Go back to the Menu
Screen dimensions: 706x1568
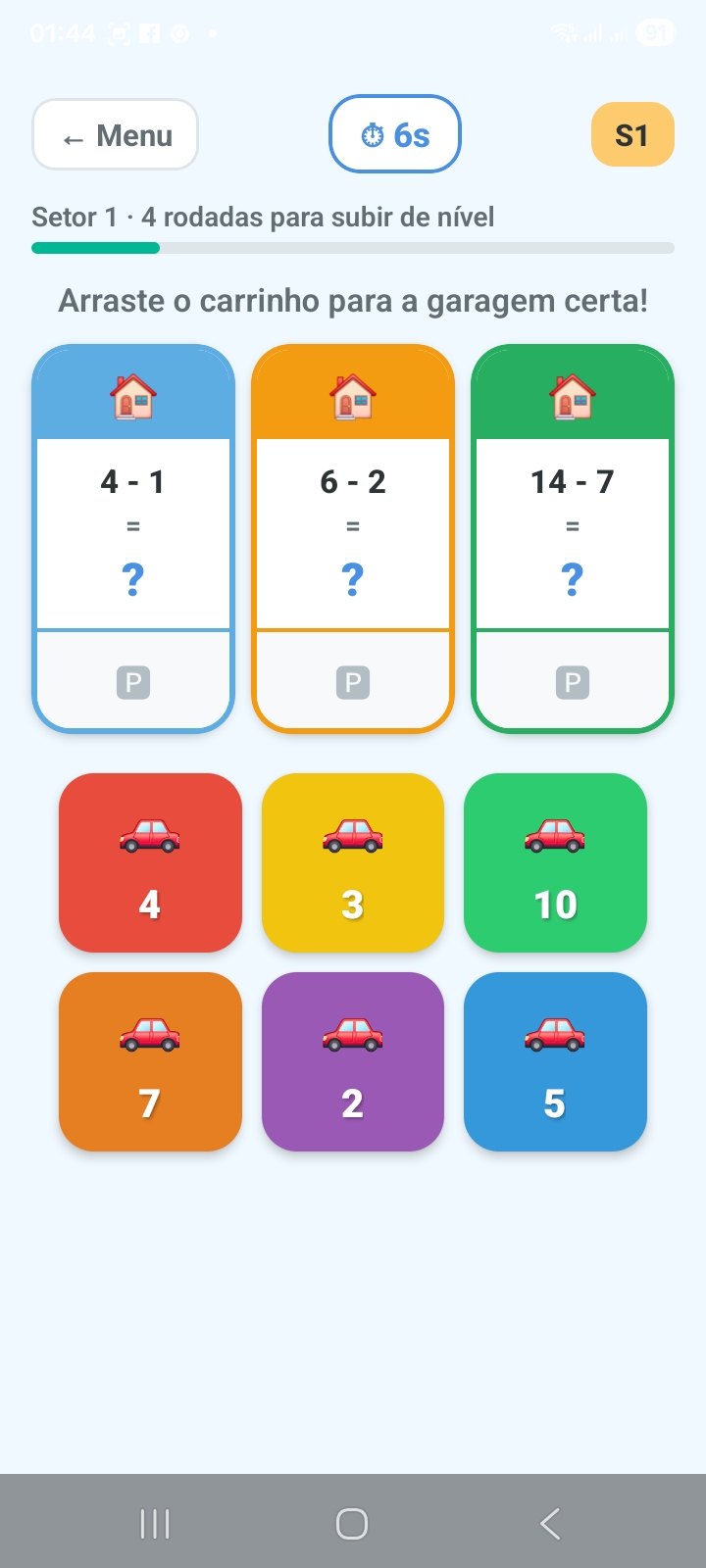[x=116, y=135]
